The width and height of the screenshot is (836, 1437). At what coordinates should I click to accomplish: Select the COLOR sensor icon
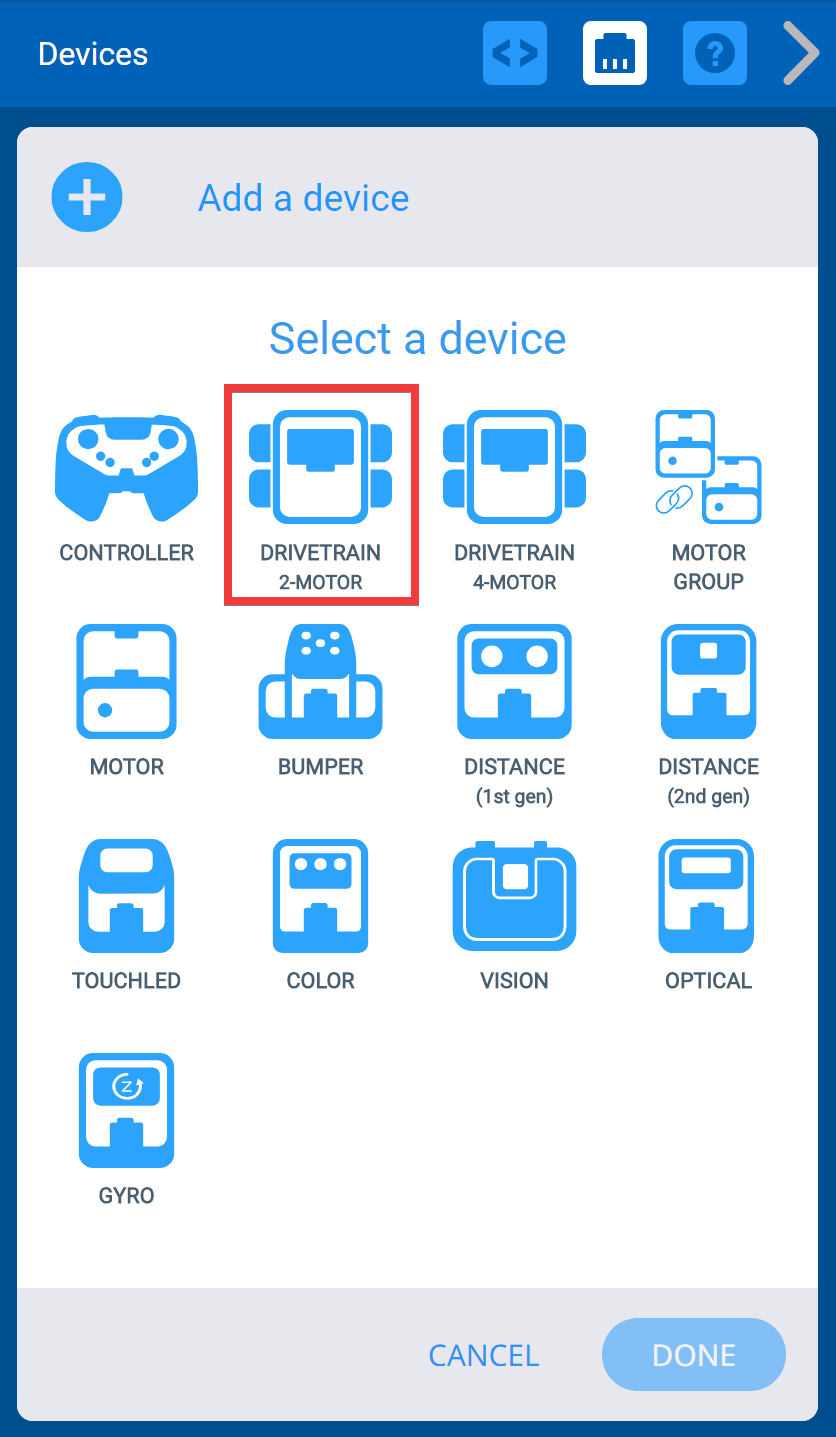point(320,895)
